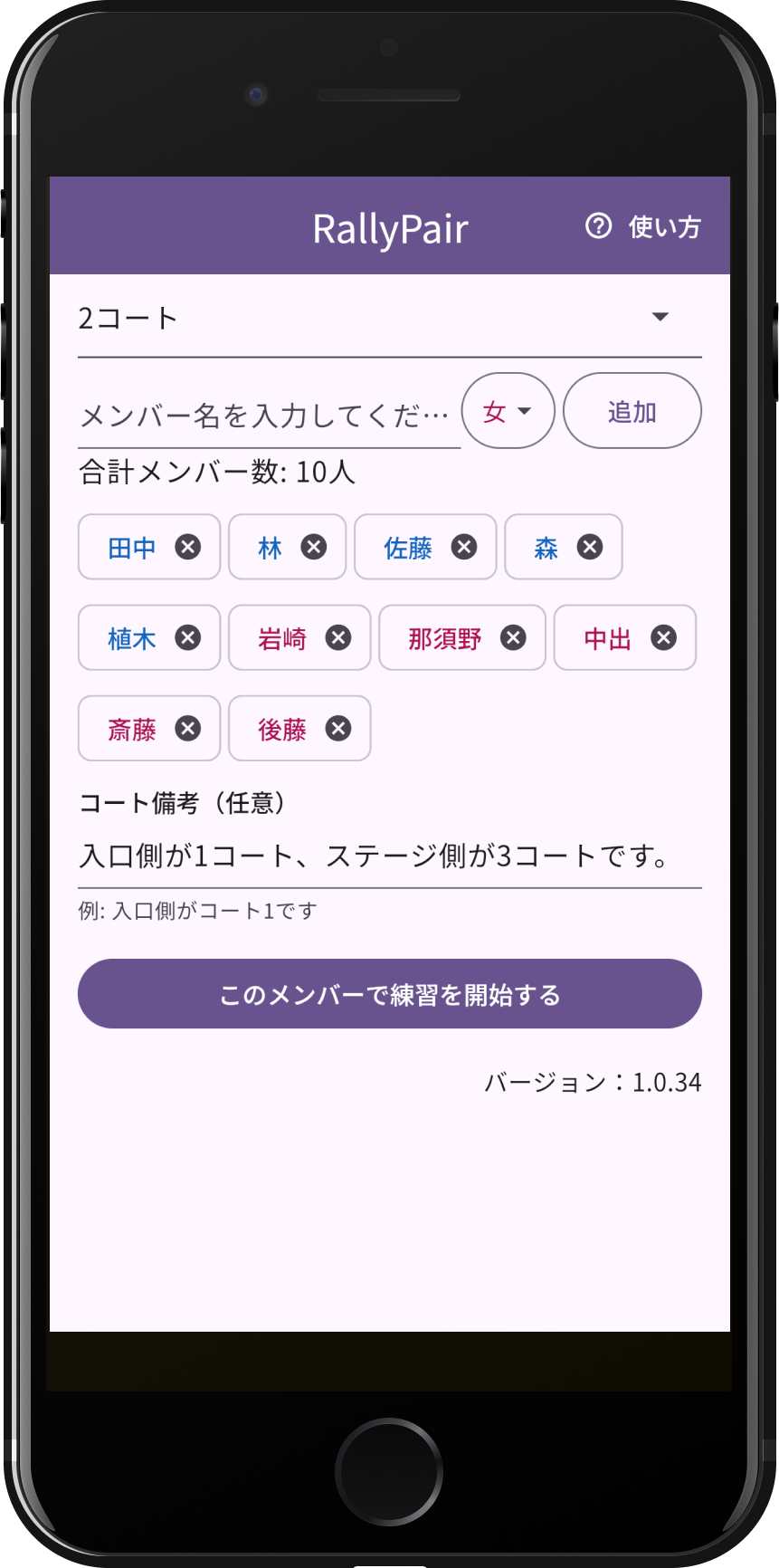This screenshot has height=1568, width=779.
Task: Expand the 2コート court count dropdown
Action: click(x=389, y=319)
